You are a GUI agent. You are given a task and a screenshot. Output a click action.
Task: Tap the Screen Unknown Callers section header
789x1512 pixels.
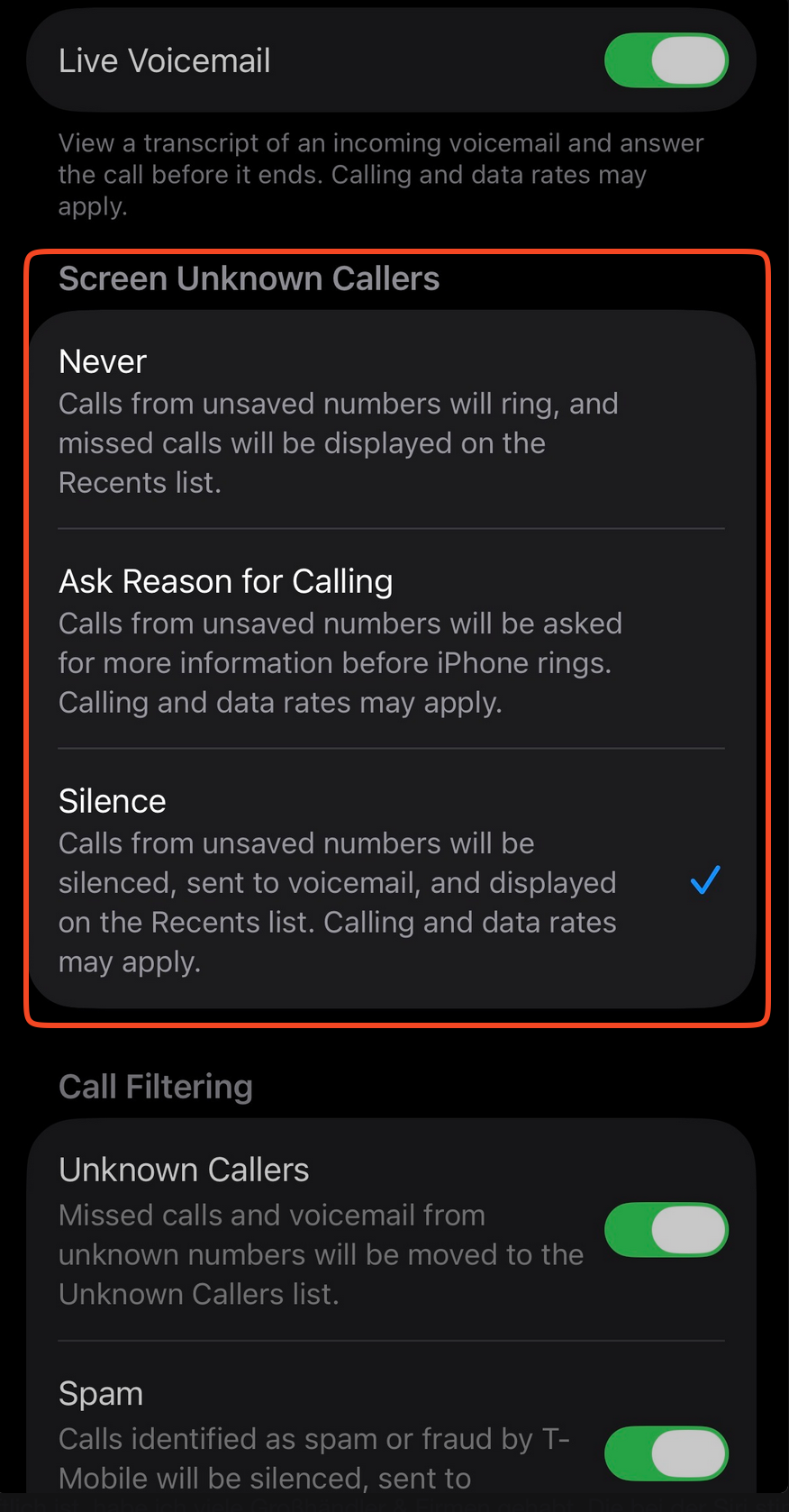point(249,278)
